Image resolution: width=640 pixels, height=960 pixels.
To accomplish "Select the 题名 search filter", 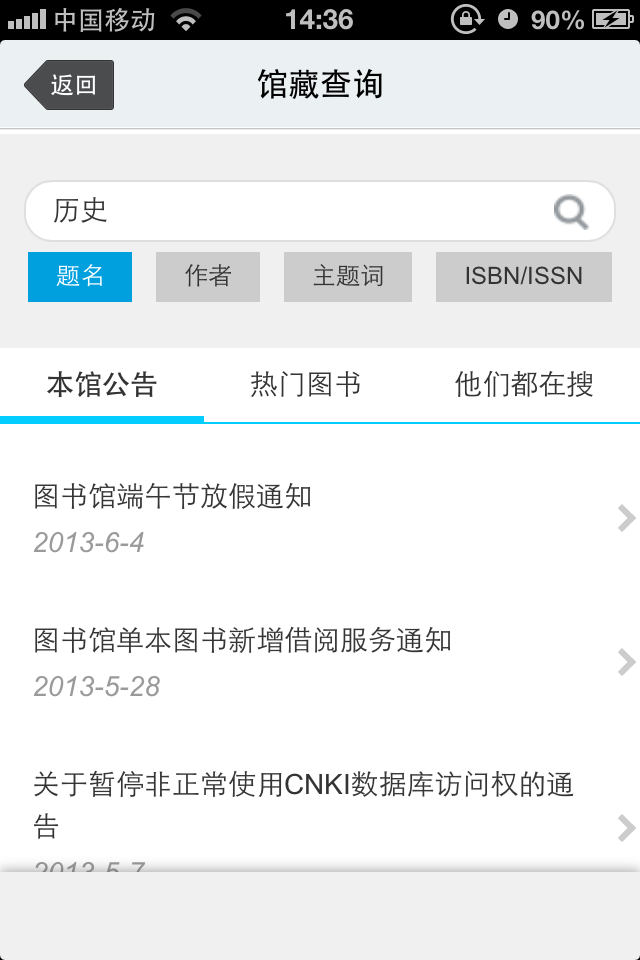I will [80, 277].
